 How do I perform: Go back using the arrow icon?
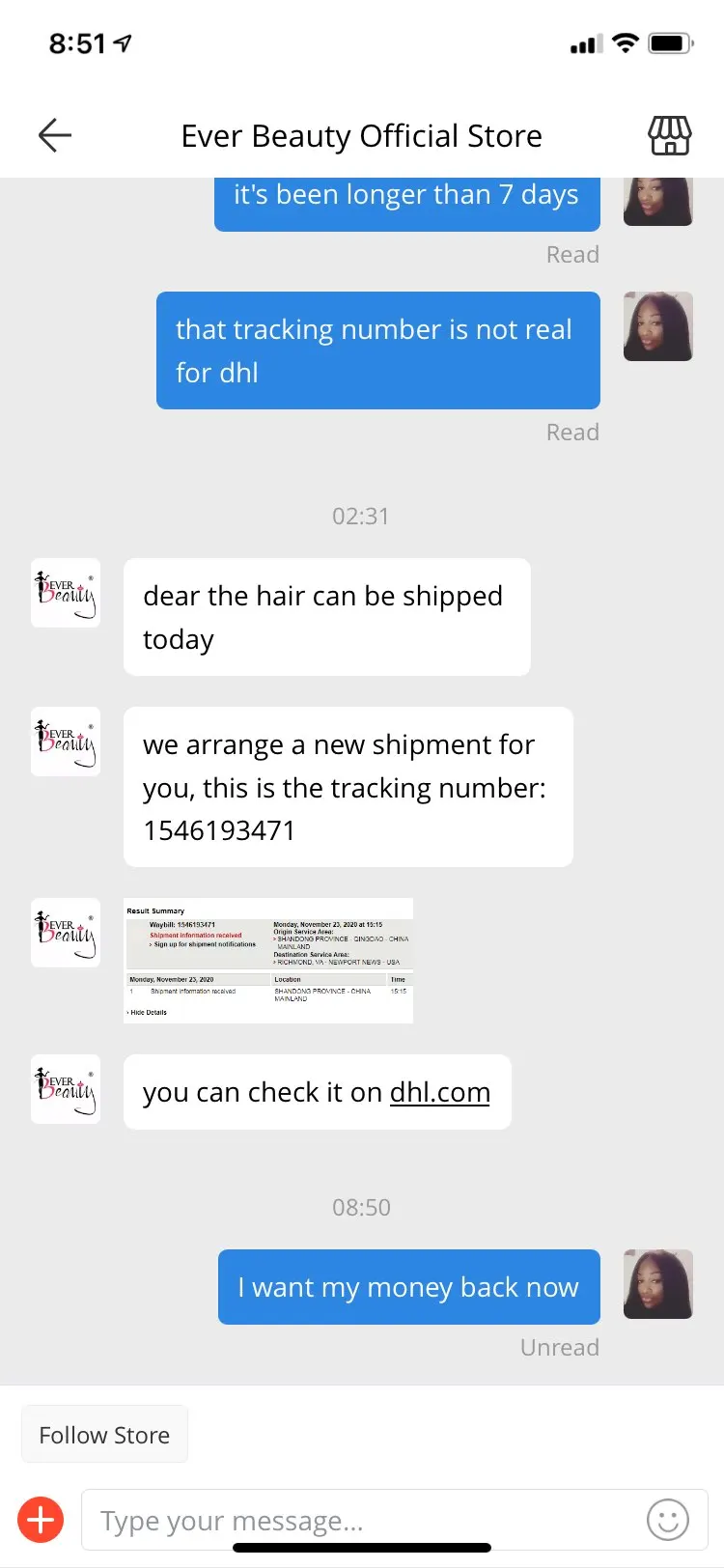55,135
